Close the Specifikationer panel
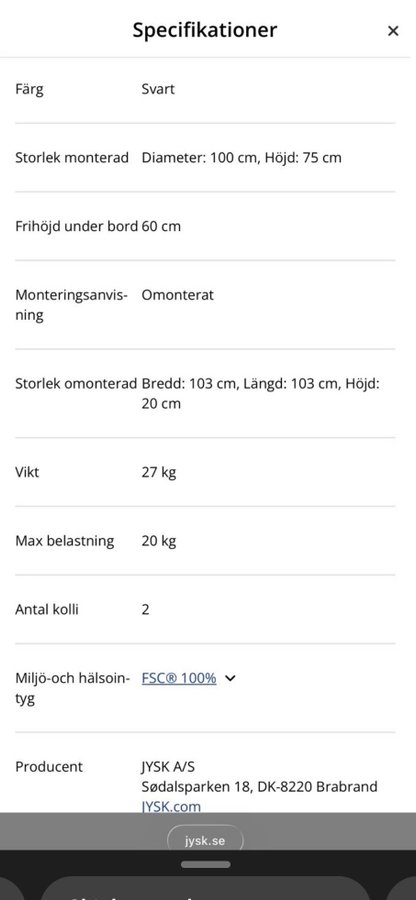416x900 pixels. (393, 31)
